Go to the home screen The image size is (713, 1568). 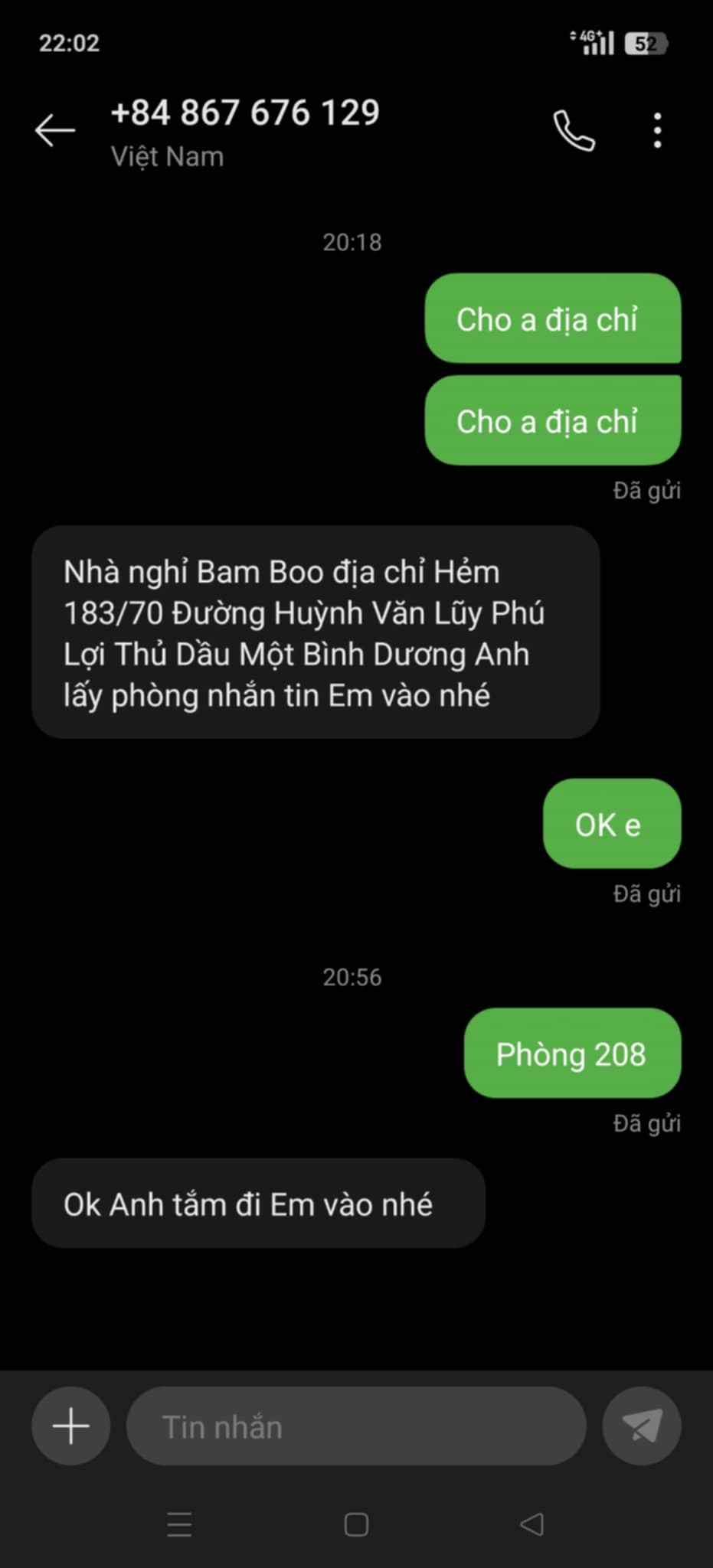[x=356, y=1524]
